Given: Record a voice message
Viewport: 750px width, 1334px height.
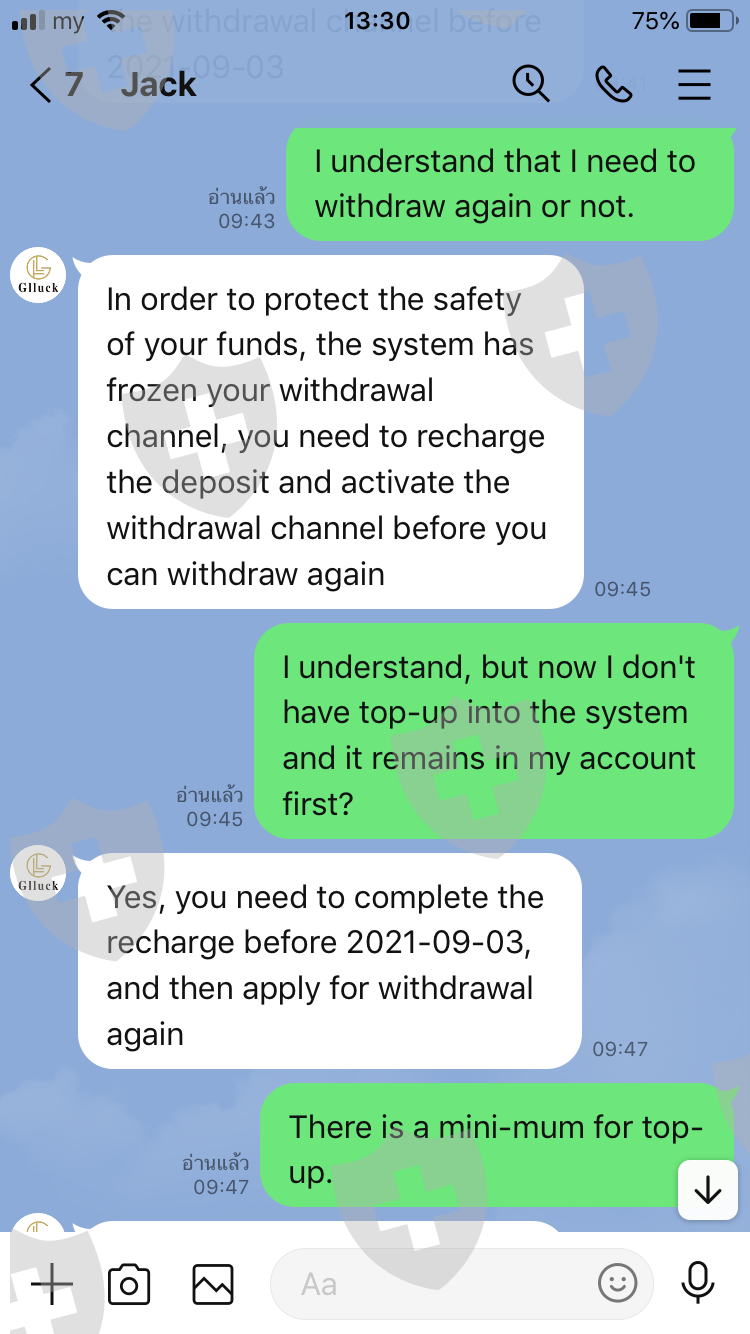Looking at the screenshot, I should click(698, 1283).
